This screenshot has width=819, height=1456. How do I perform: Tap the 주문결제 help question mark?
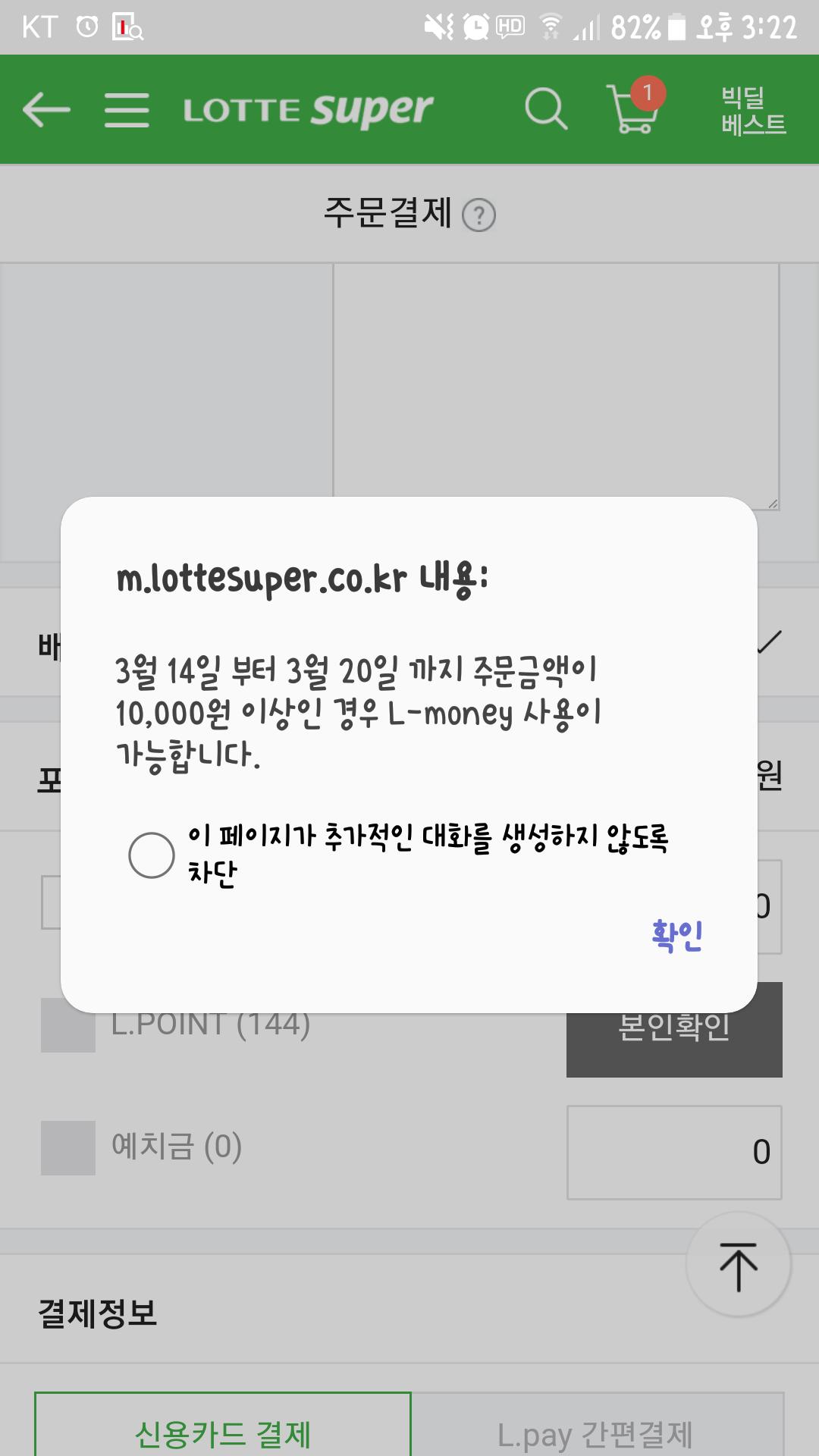pos(479,215)
